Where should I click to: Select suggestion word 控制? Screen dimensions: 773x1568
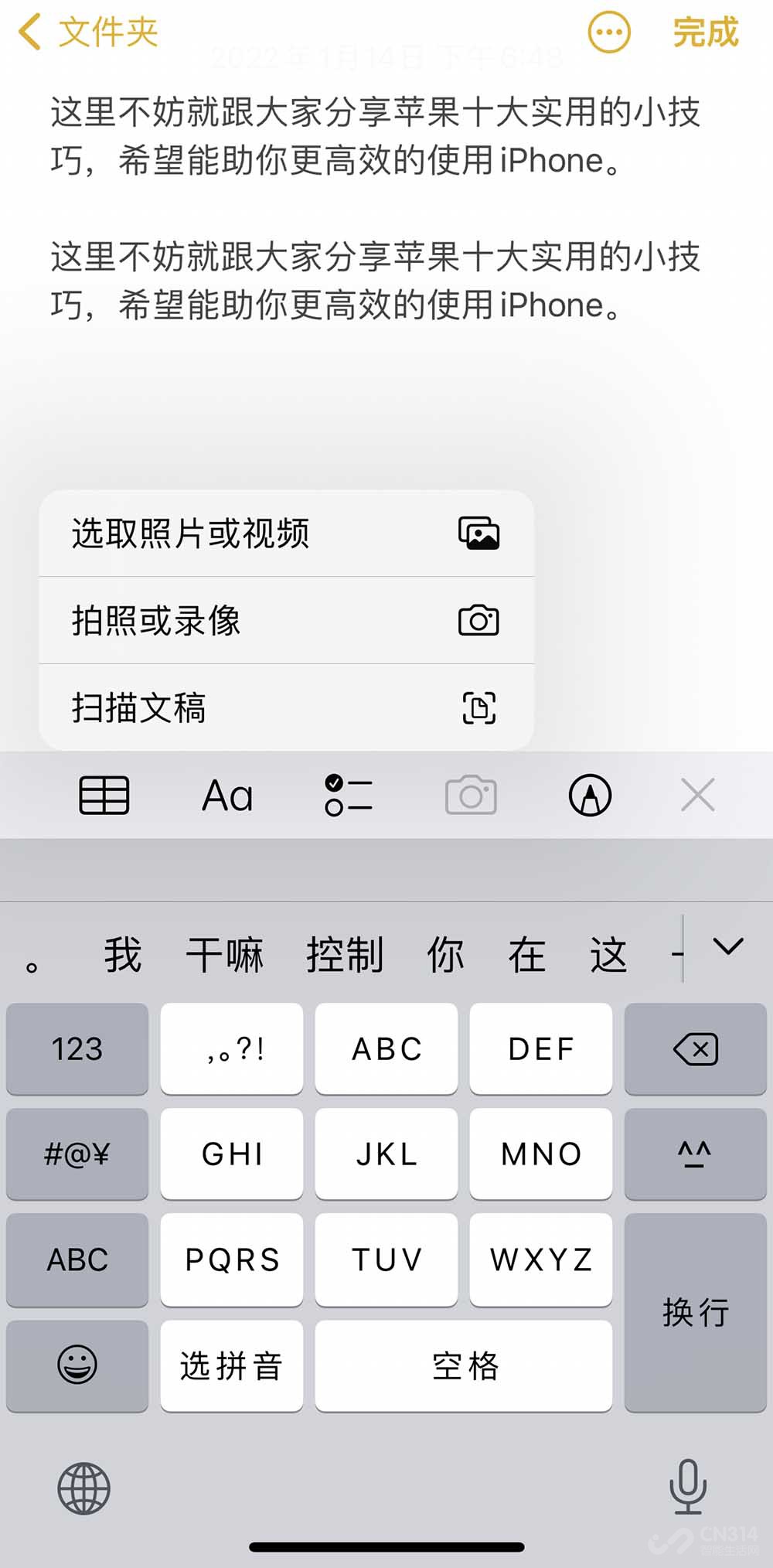click(348, 953)
